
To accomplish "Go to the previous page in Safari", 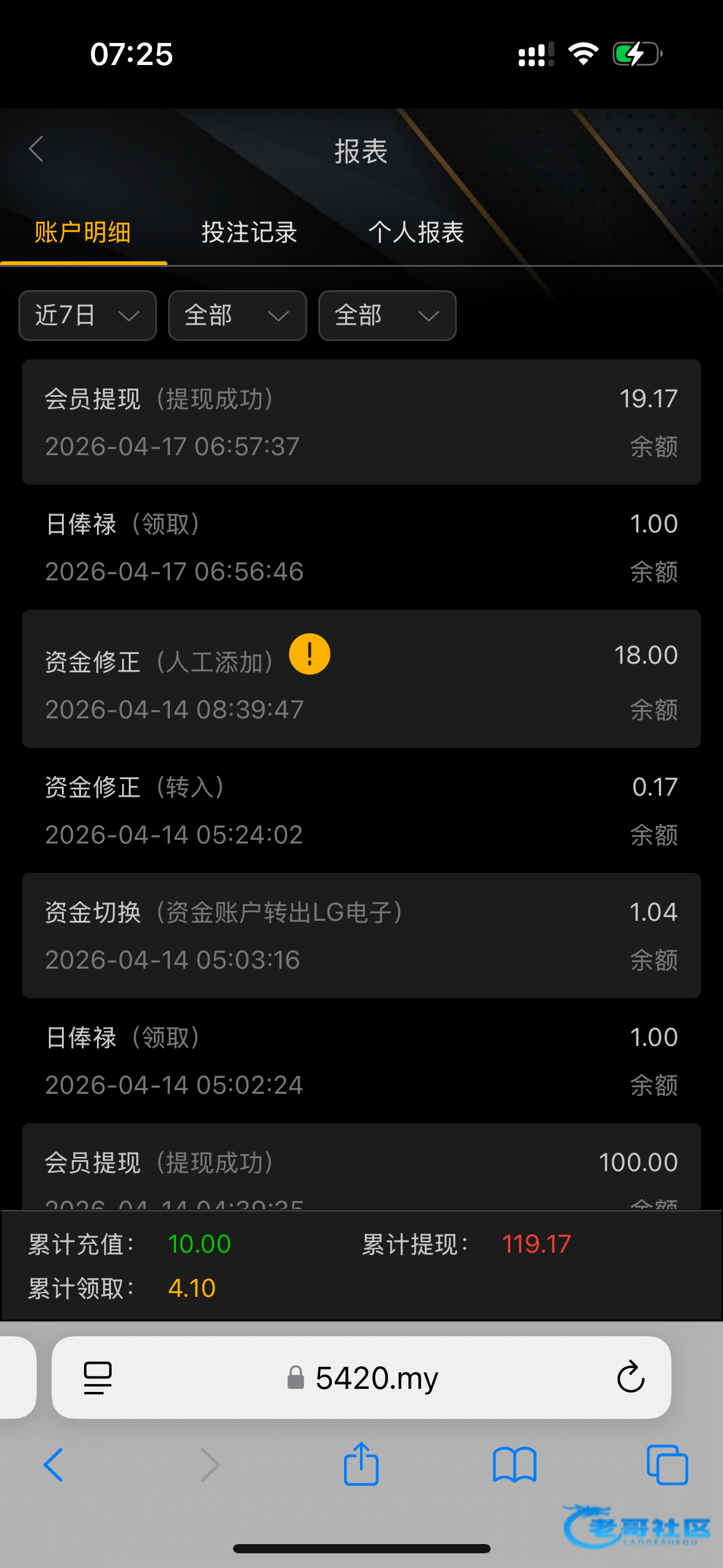I will pos(53,1465).
